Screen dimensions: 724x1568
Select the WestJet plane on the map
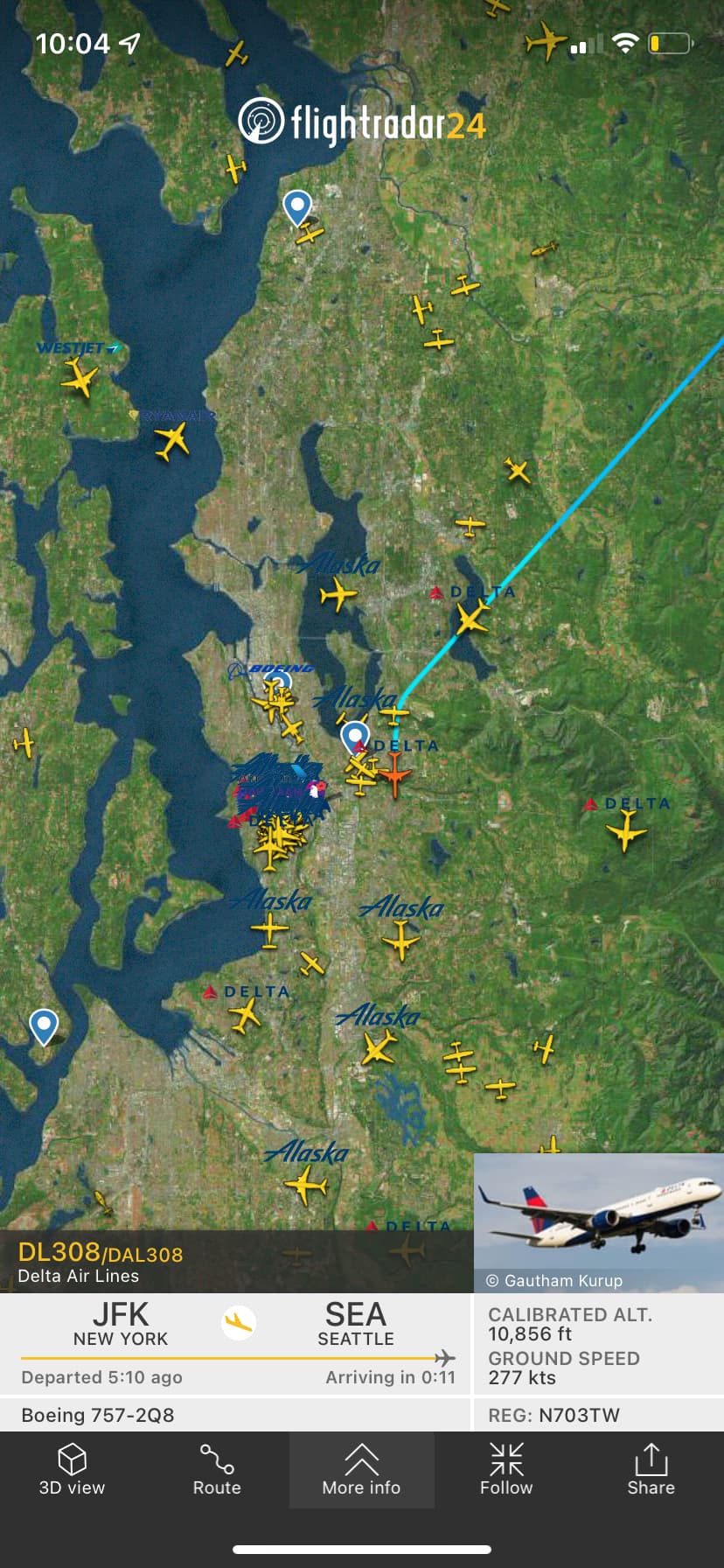click(x=80, y=379)
